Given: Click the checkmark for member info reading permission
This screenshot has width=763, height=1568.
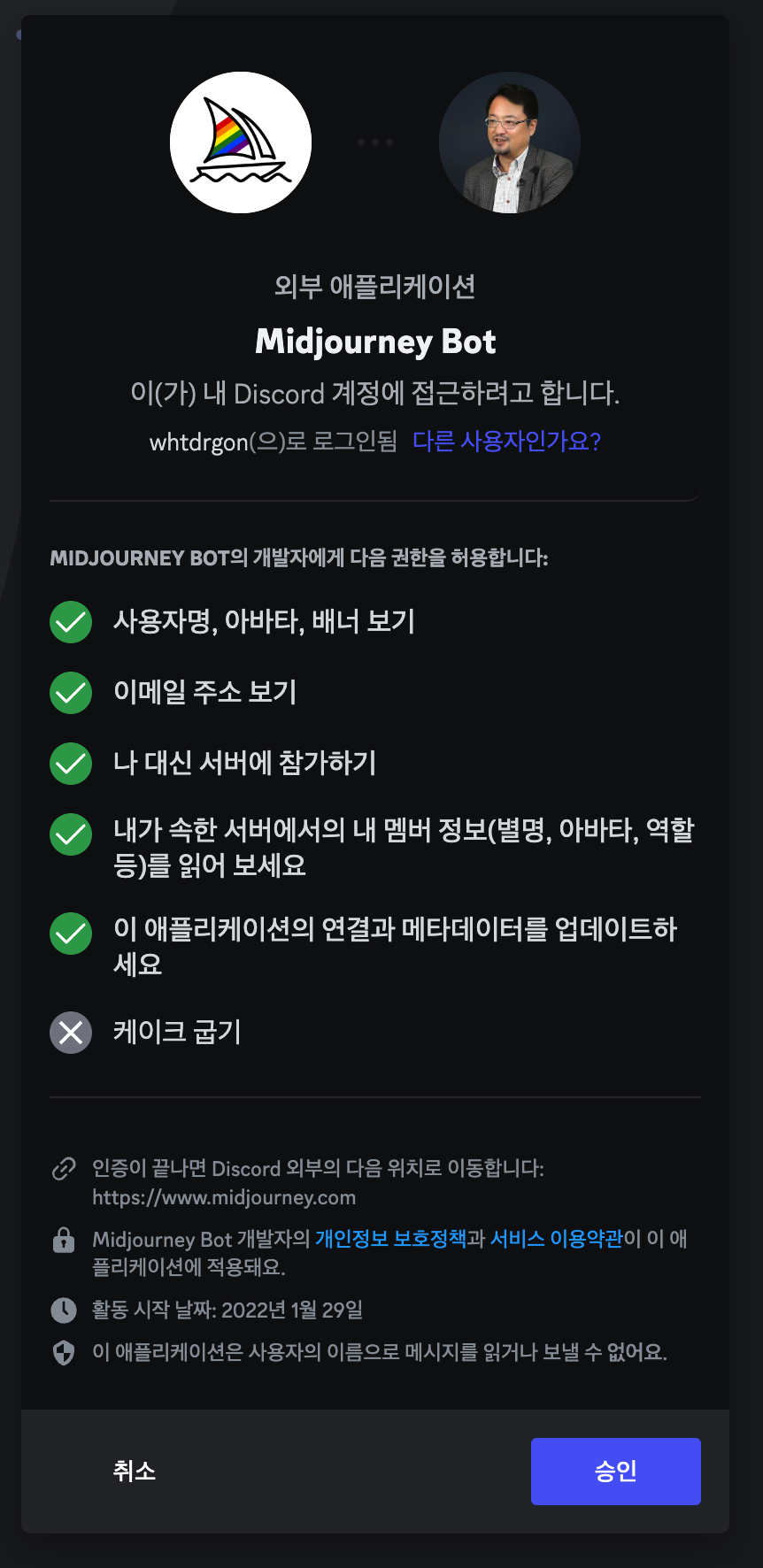Looking at the screenshot, I should pyautogui.click(x=71, y=834).
